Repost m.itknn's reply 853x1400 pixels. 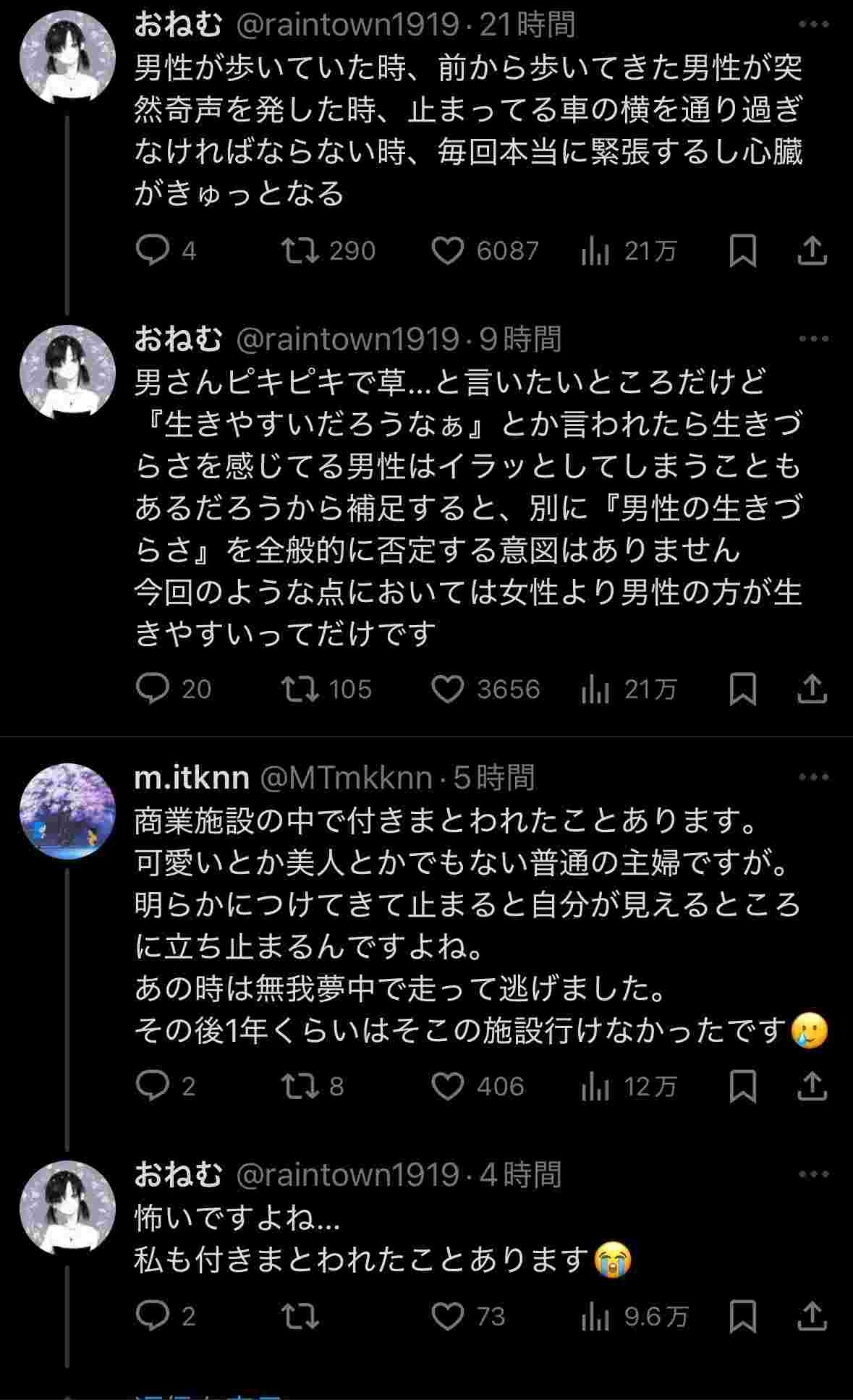(x=300, y=1086)
